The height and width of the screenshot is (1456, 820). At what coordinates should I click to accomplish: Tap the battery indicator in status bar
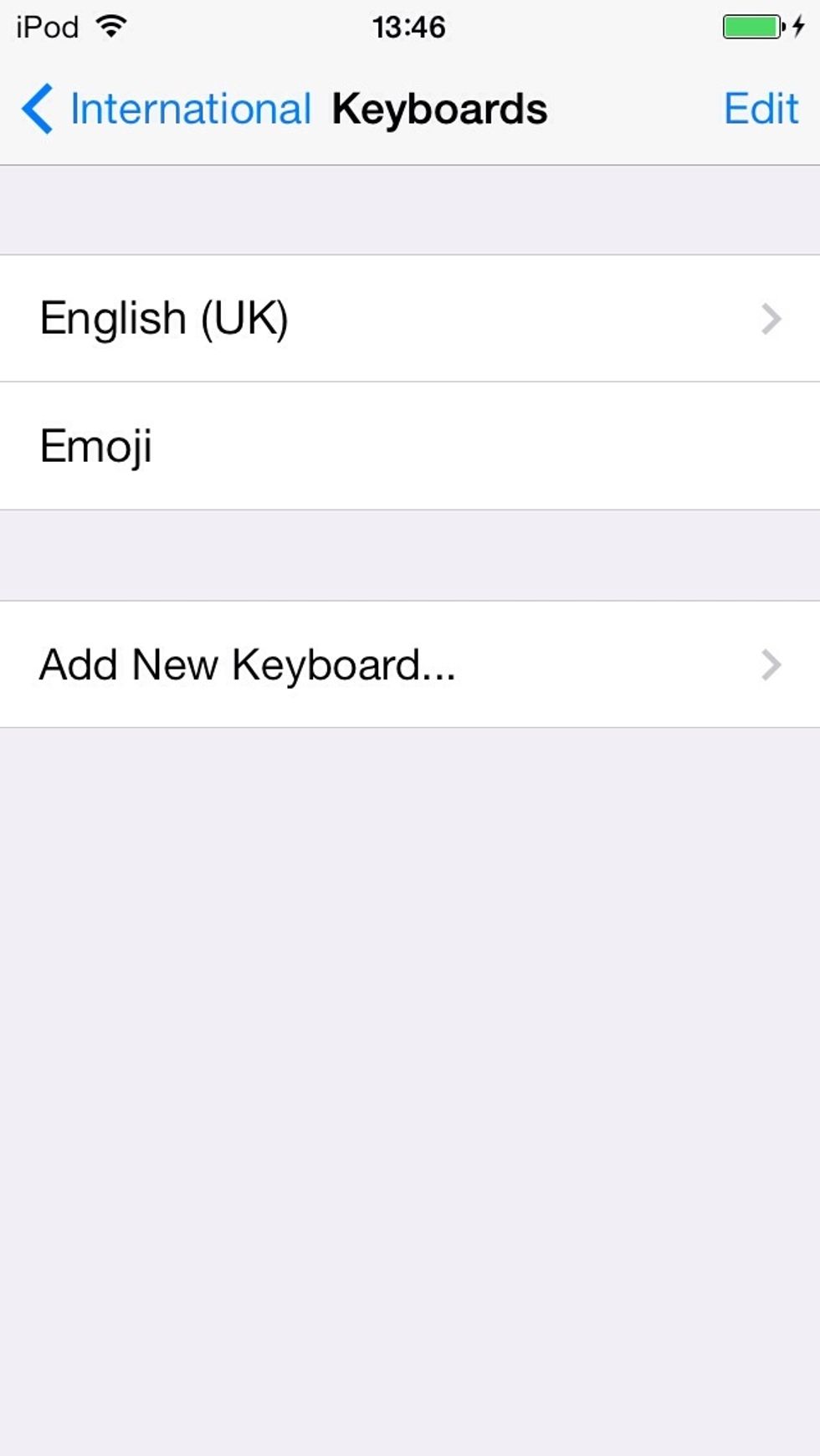[751, 25]
